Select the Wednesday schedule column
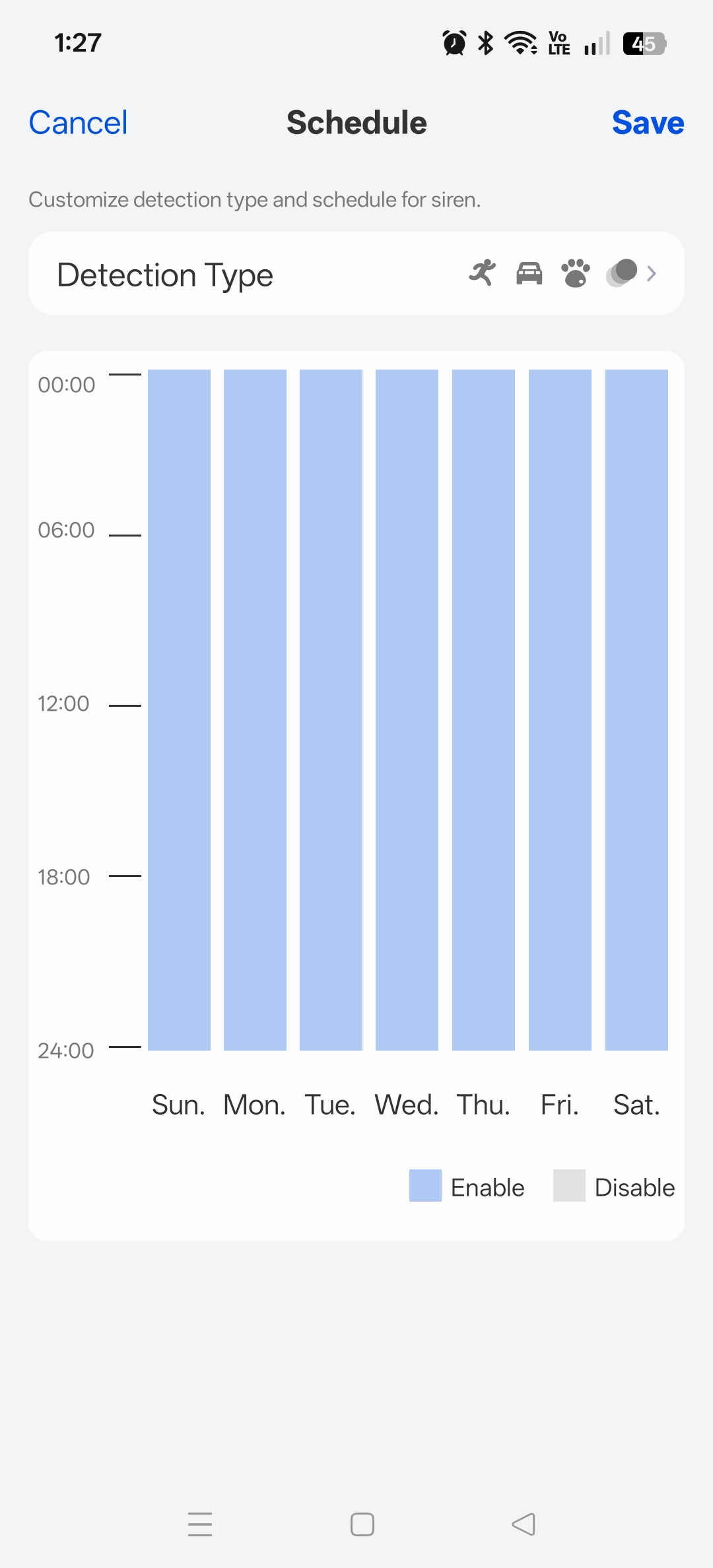 [407, 709]
